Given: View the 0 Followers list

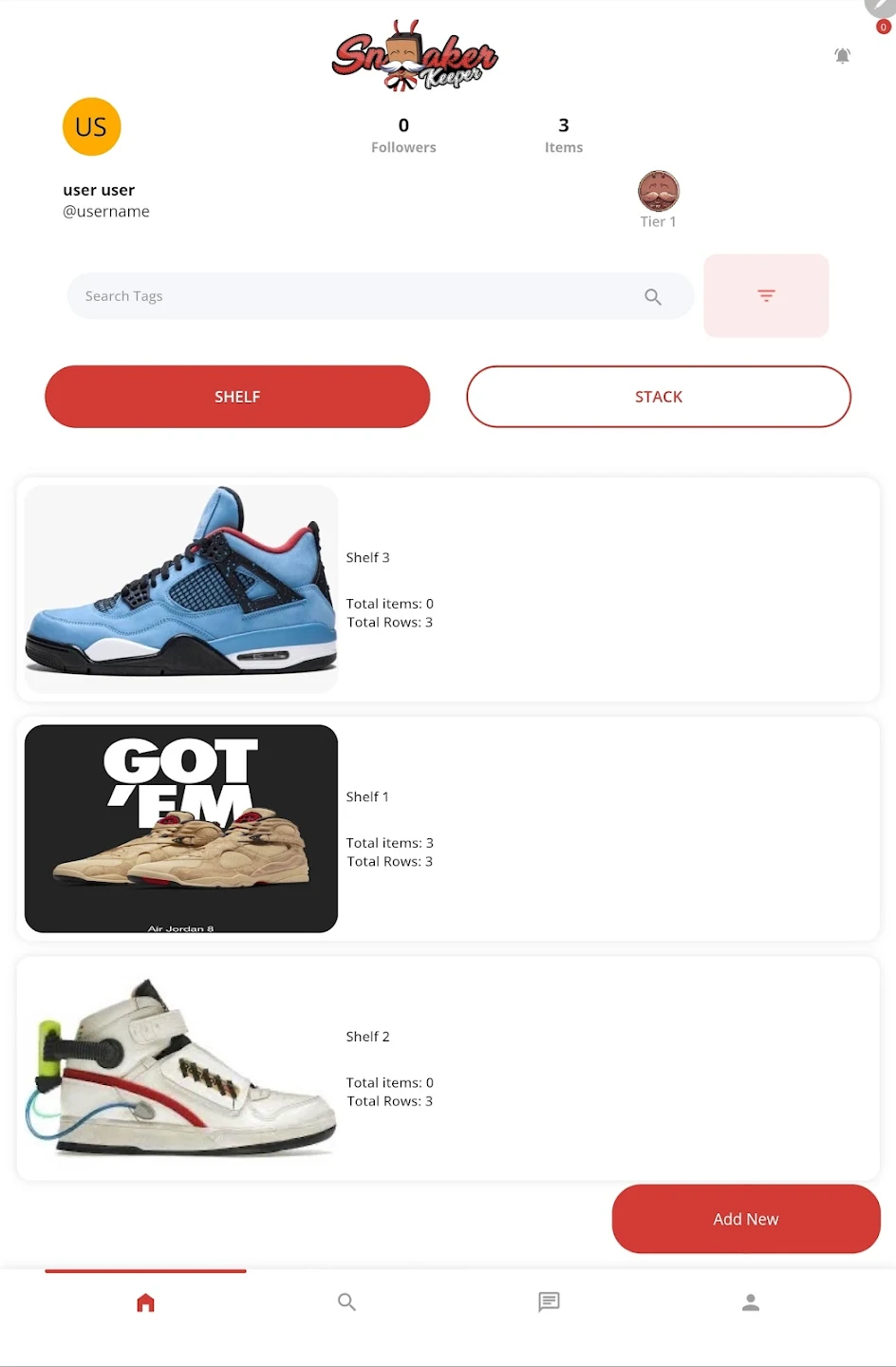Looking at the screenshot, I should (x=403, y=135).
